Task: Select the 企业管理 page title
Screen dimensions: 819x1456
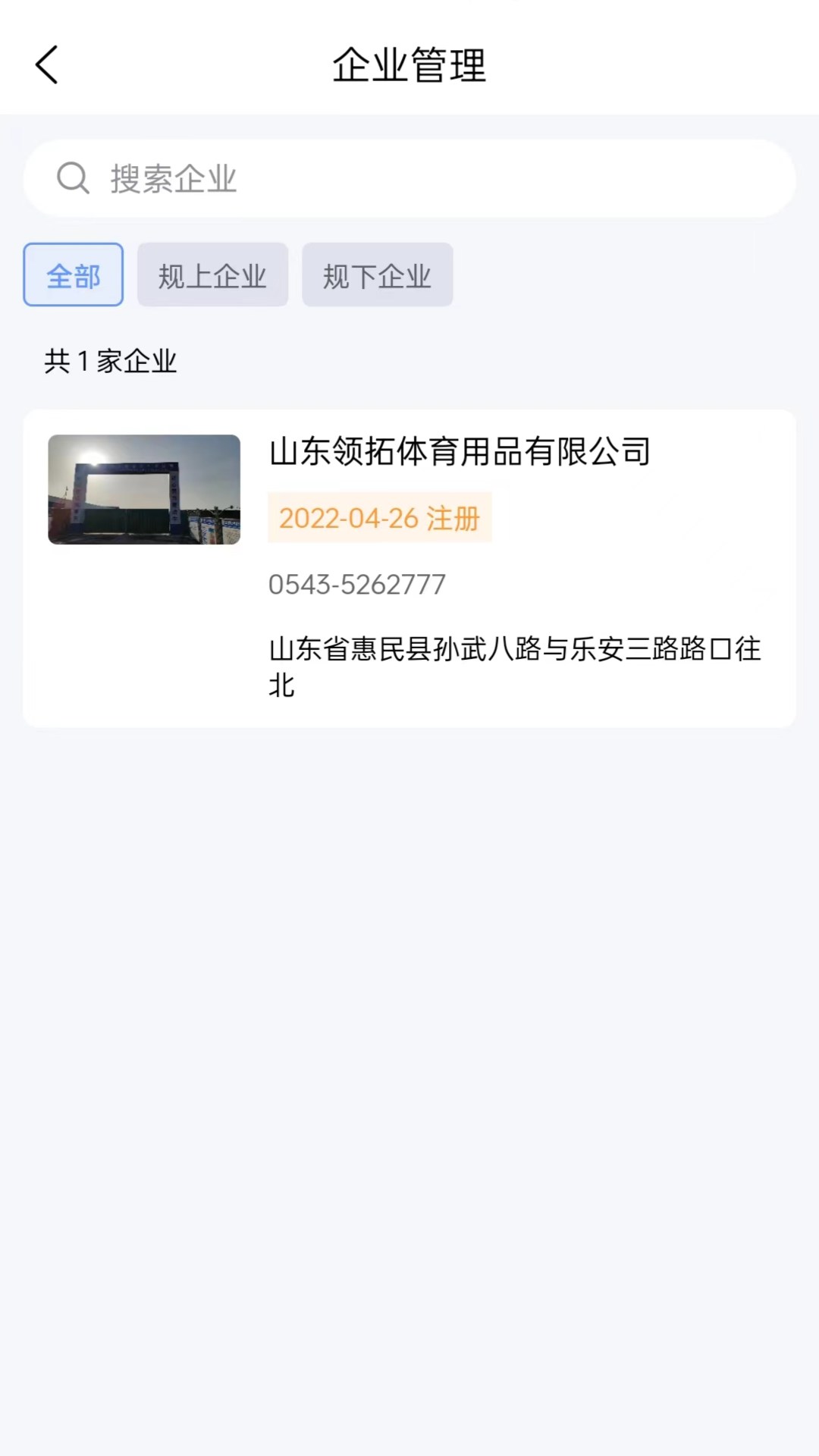Action: pos(409,66)
